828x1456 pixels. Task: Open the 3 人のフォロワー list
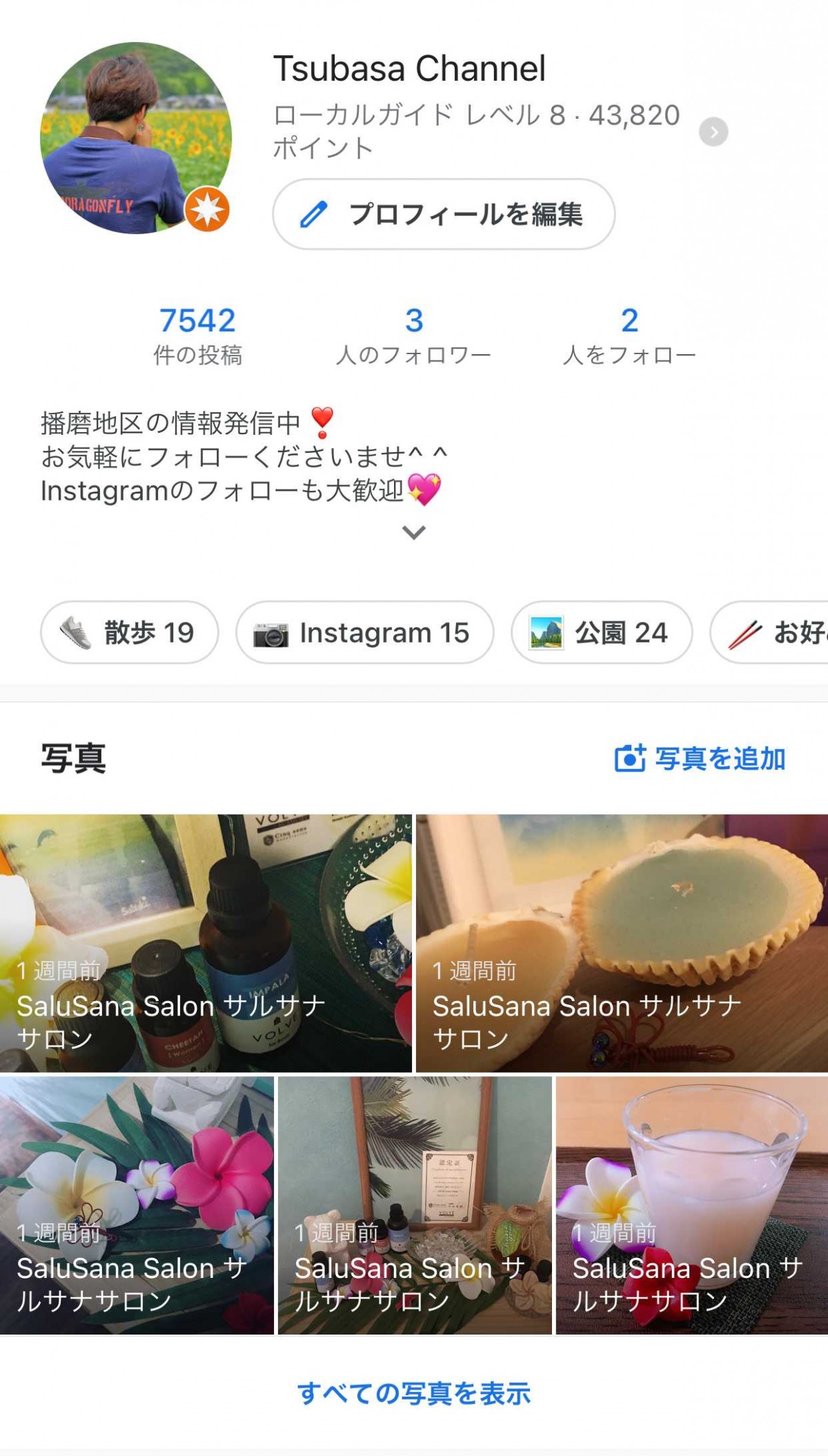[413, 336]
